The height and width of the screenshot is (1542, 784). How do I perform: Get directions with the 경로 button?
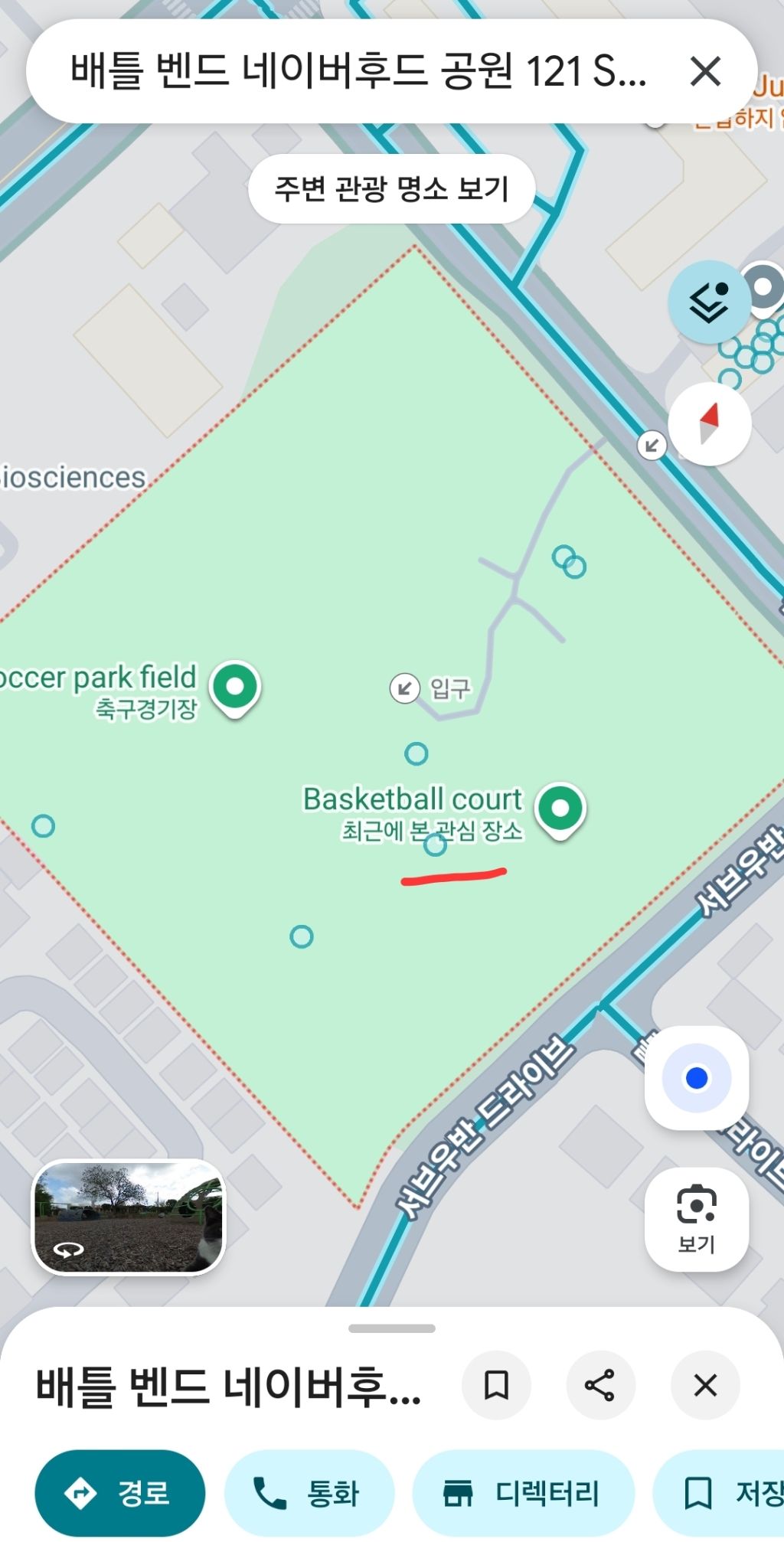[x=119, y=1493]
